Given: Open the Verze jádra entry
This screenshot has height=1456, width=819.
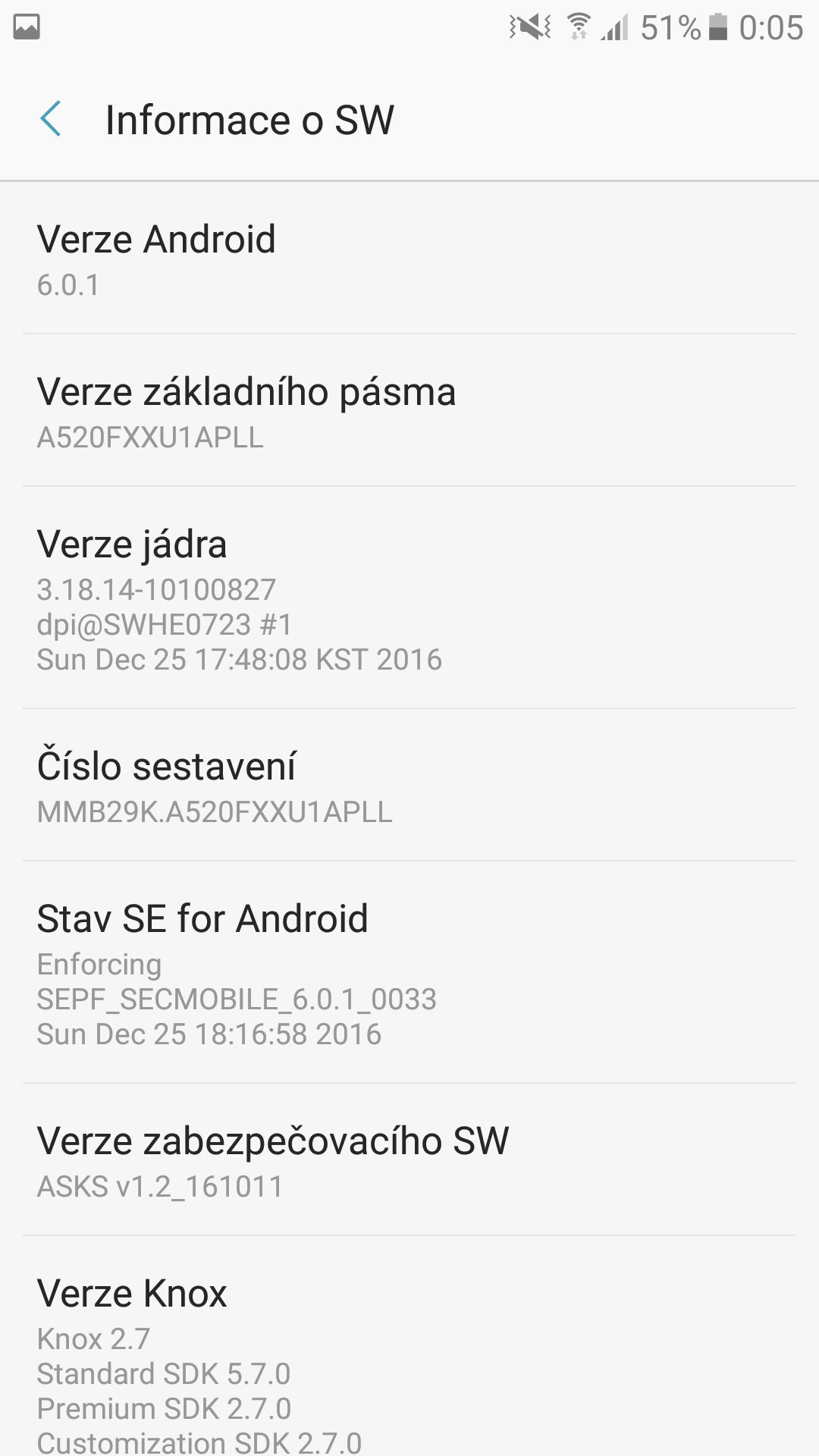Looking at the screenshot, I should click(x=409, y=598).
